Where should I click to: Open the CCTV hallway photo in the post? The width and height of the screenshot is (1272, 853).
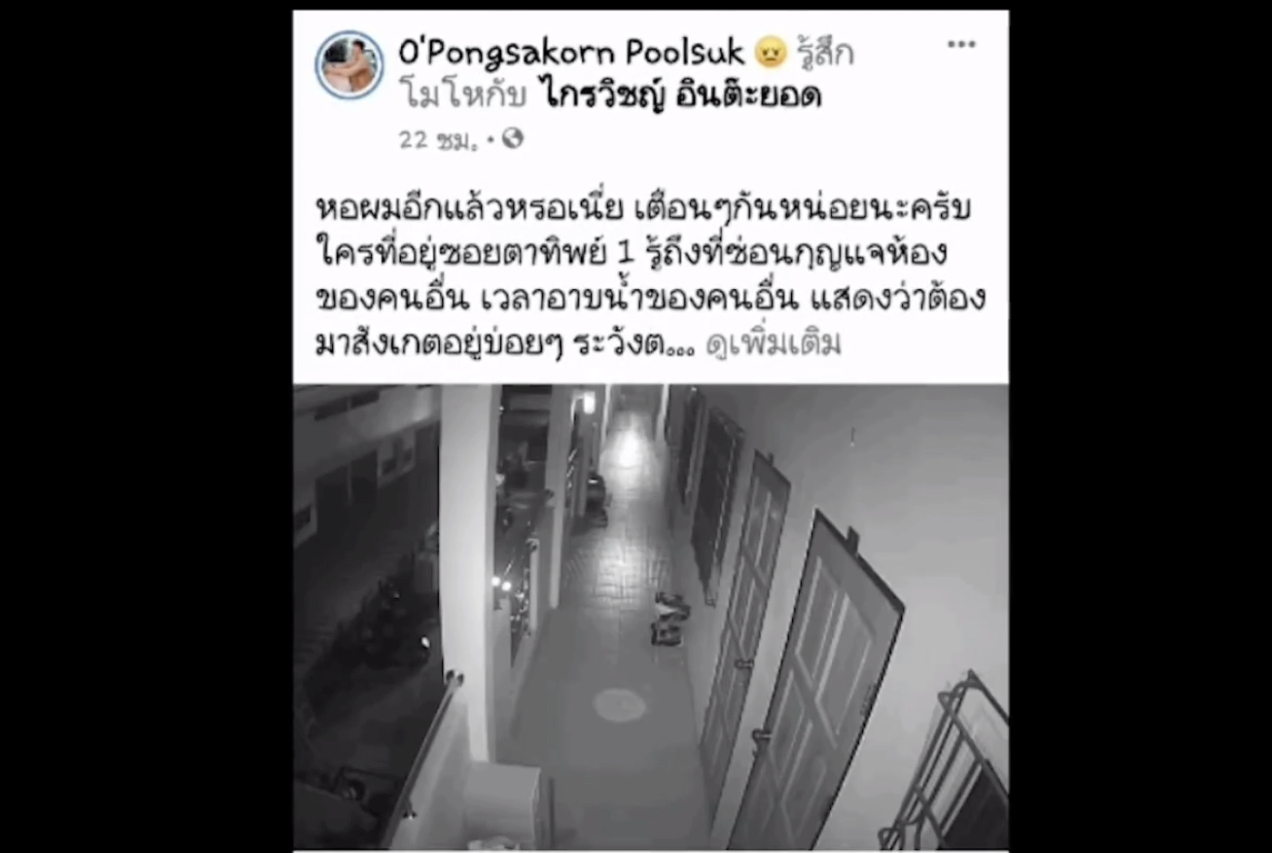point(650,616)
